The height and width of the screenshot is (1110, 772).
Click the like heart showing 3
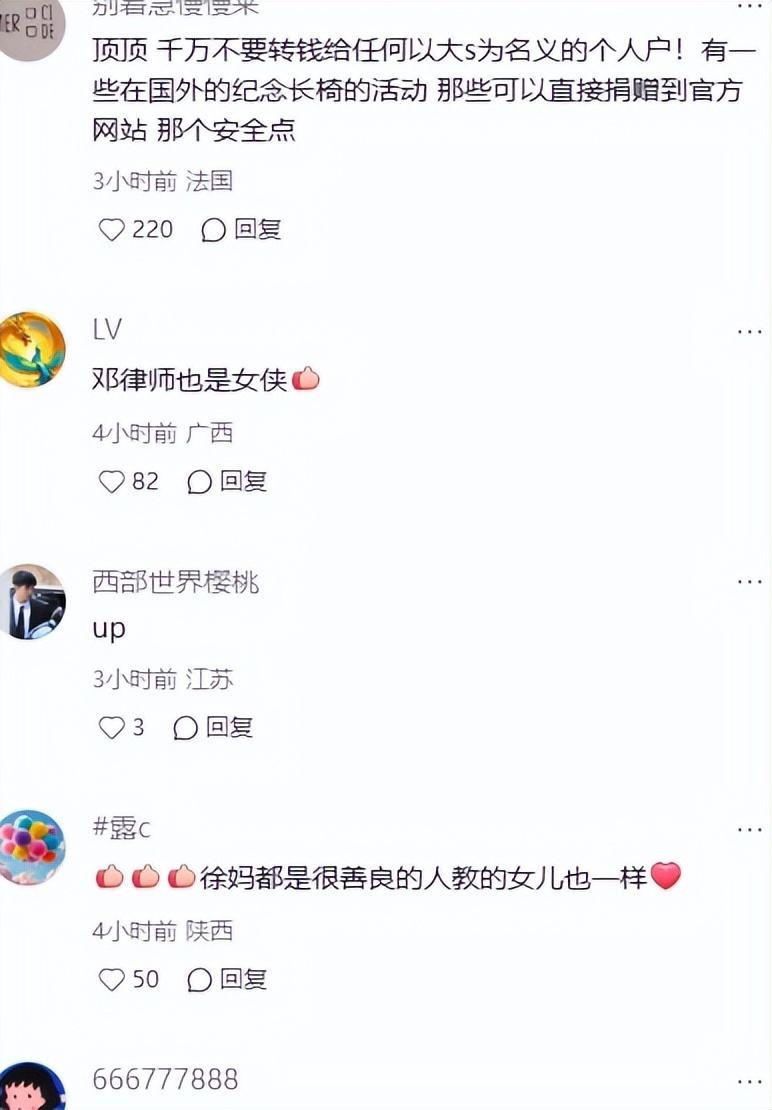(x=110, y=728)
